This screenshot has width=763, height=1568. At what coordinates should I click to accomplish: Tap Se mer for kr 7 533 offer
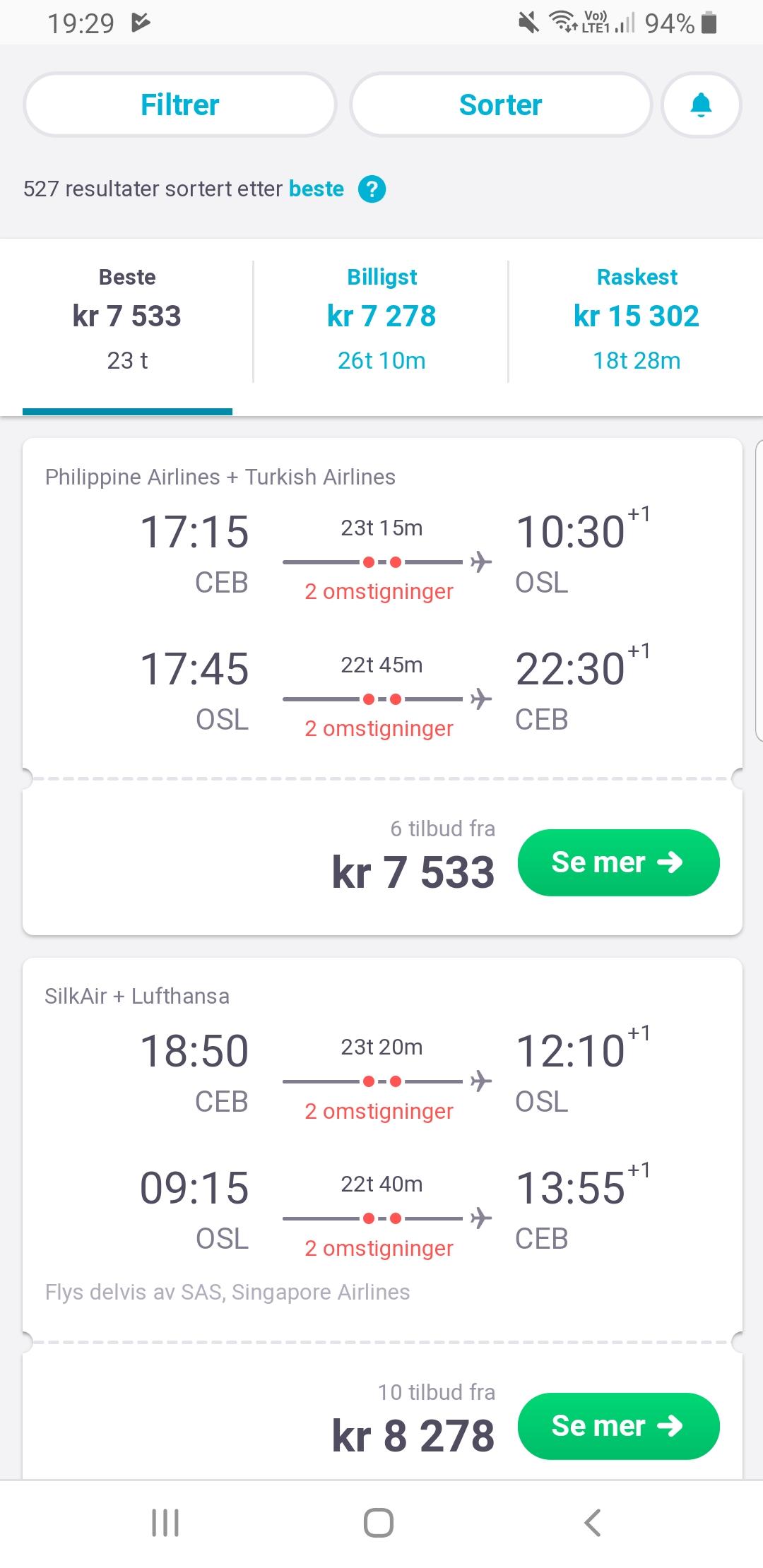tap(618, 862)
